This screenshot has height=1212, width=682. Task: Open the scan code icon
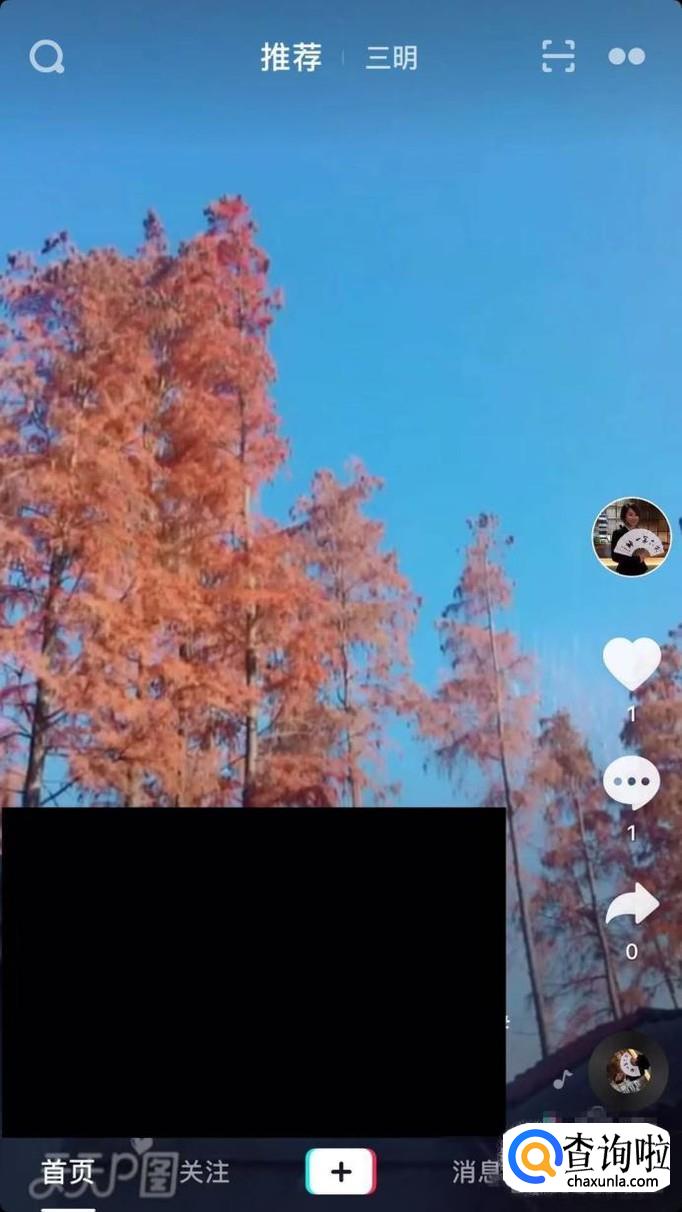coord(559,57)
